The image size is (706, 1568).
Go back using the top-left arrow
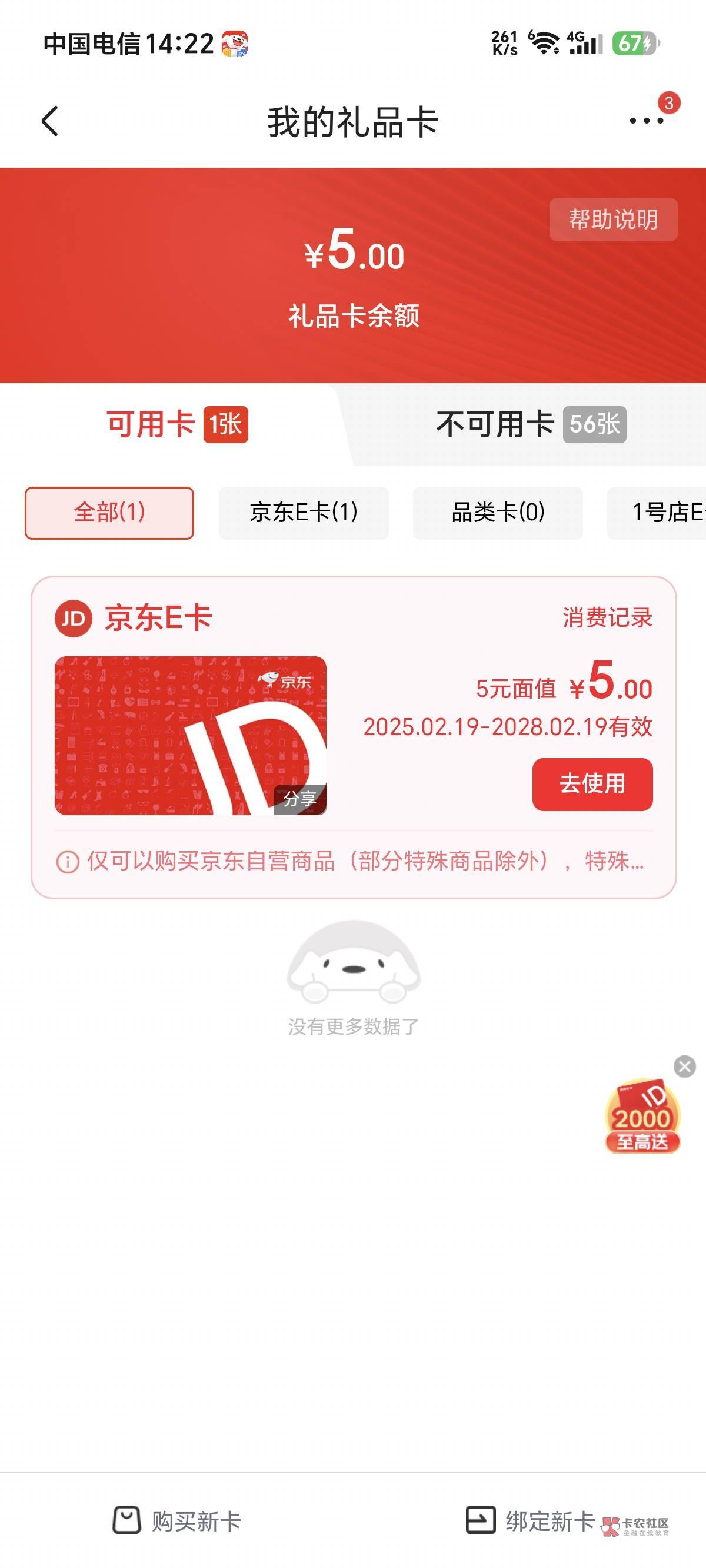(x=50, y=121)
